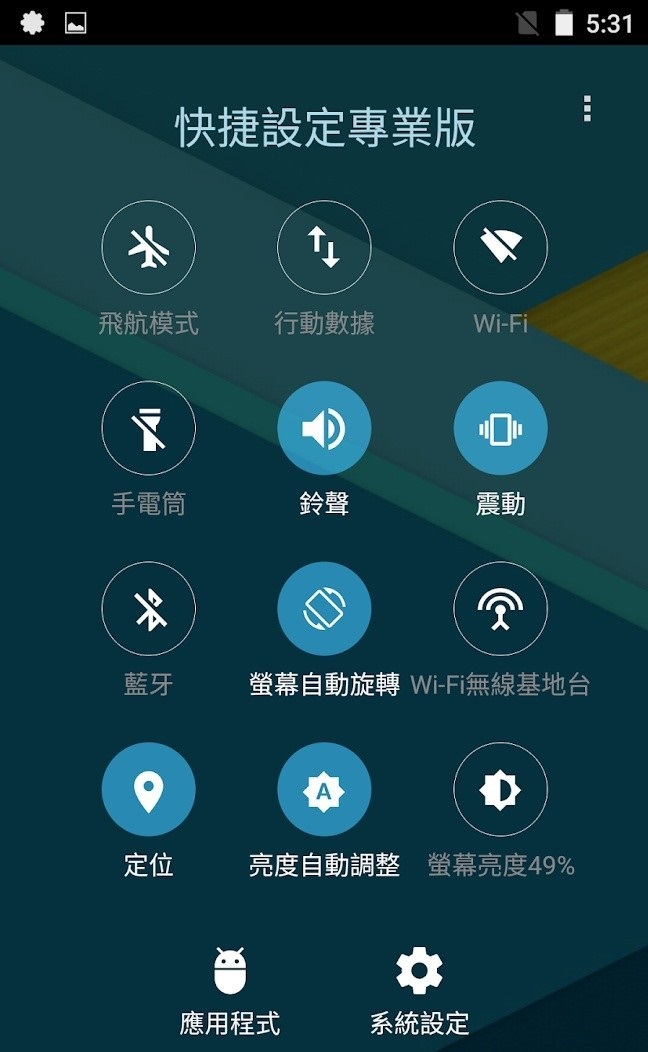Enable the Wi-Fi無線基地台 hotspot
648x1052 pixels.
500,608
